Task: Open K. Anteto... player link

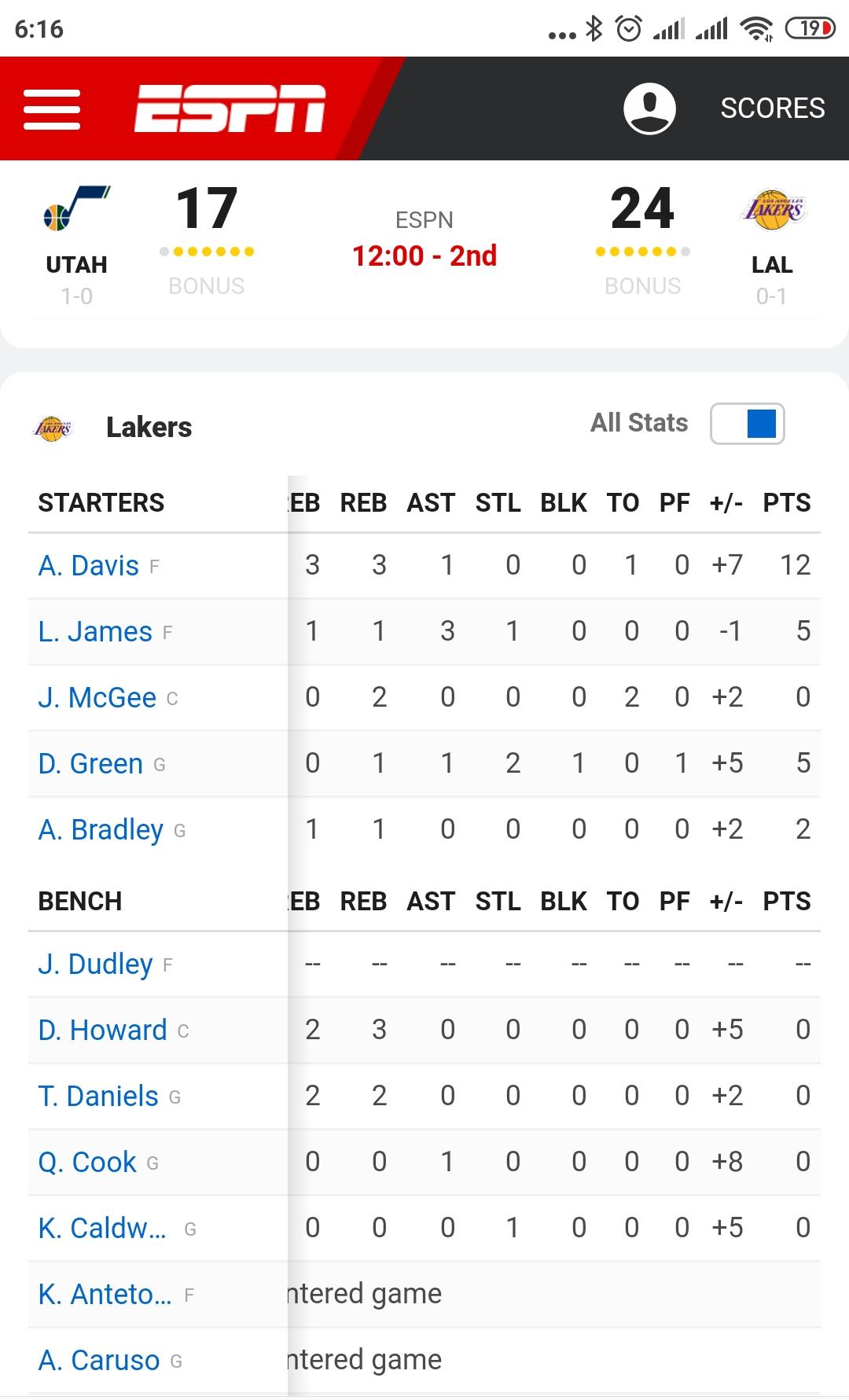Action: pos(105,1295)
